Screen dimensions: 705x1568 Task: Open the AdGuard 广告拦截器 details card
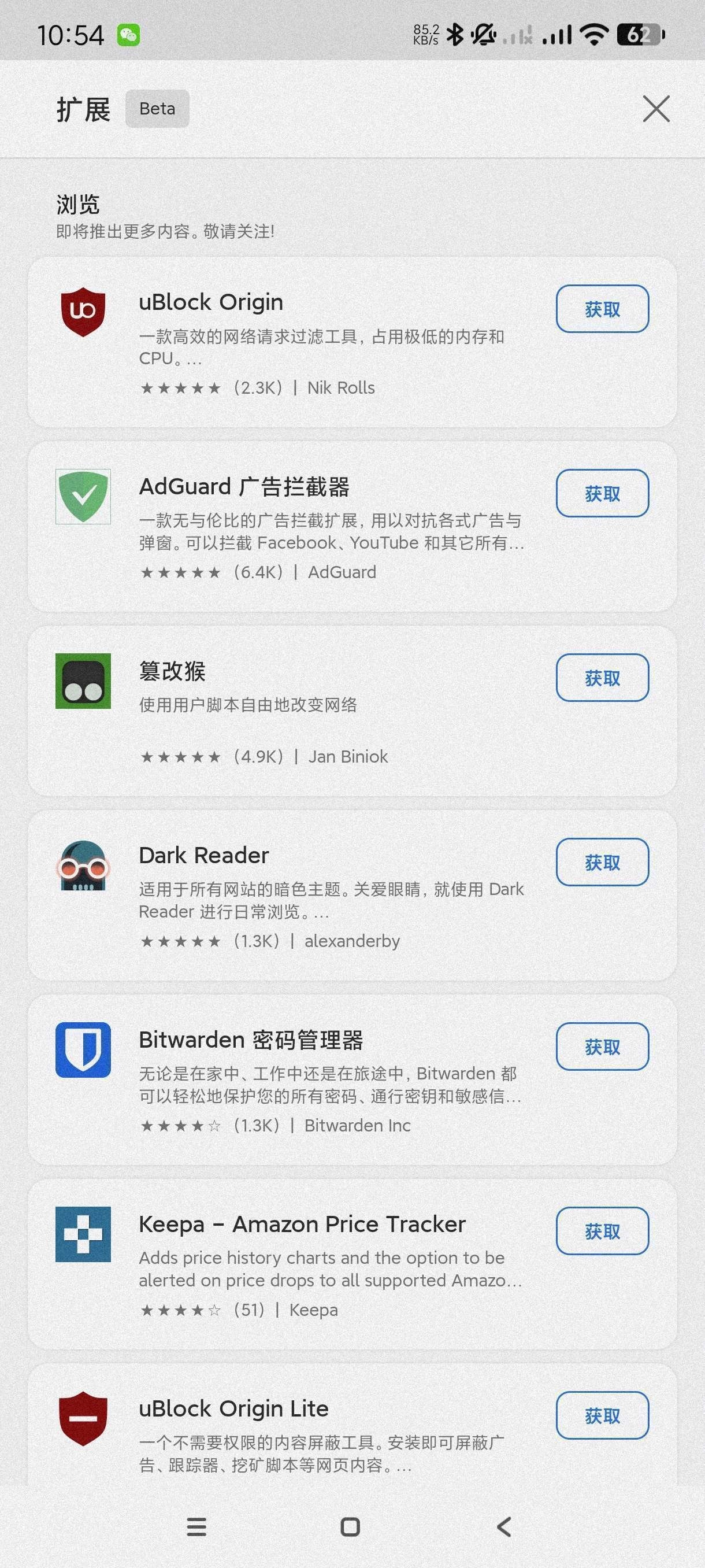click(x=243, y=487)
